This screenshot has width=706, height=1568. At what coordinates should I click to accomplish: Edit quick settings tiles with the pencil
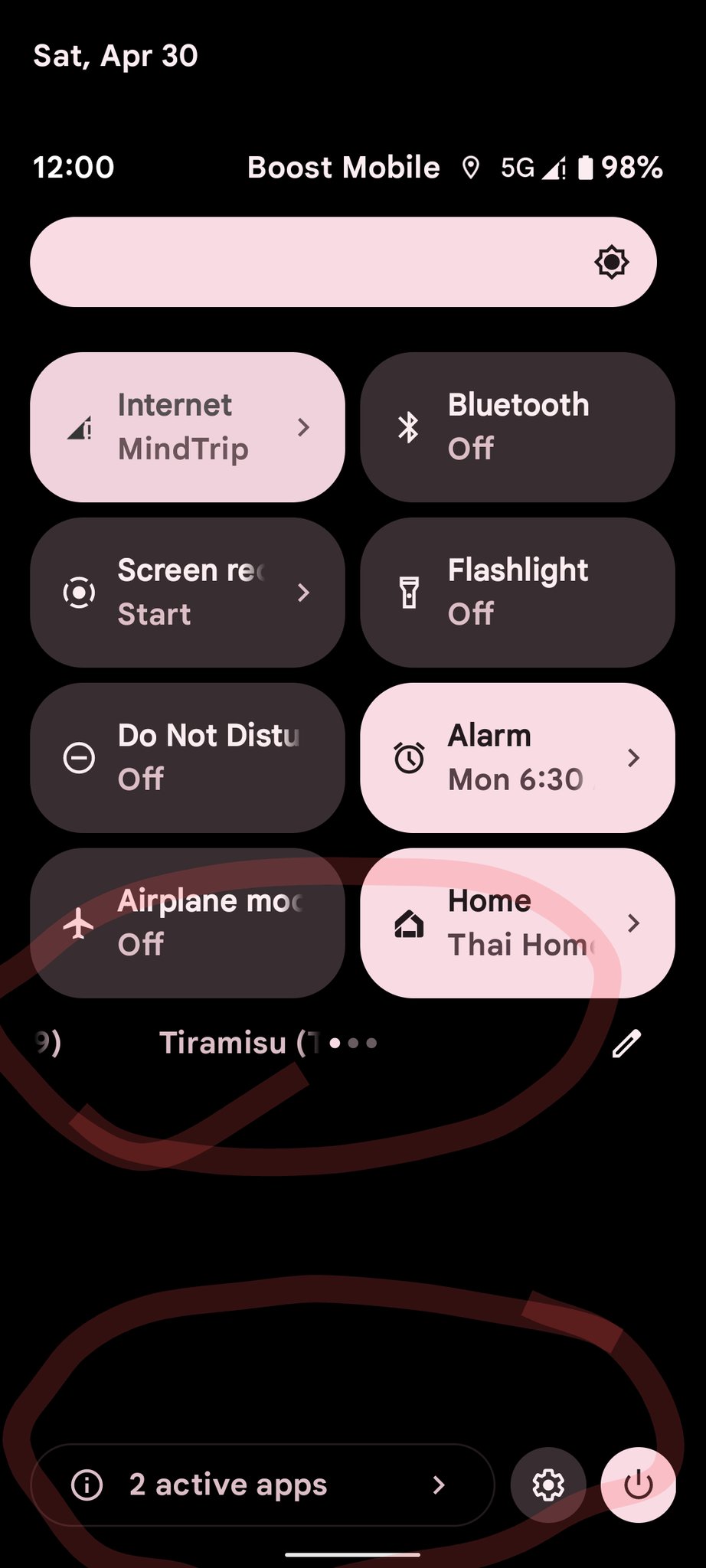pyautogui.click(x=626, y=1043)
